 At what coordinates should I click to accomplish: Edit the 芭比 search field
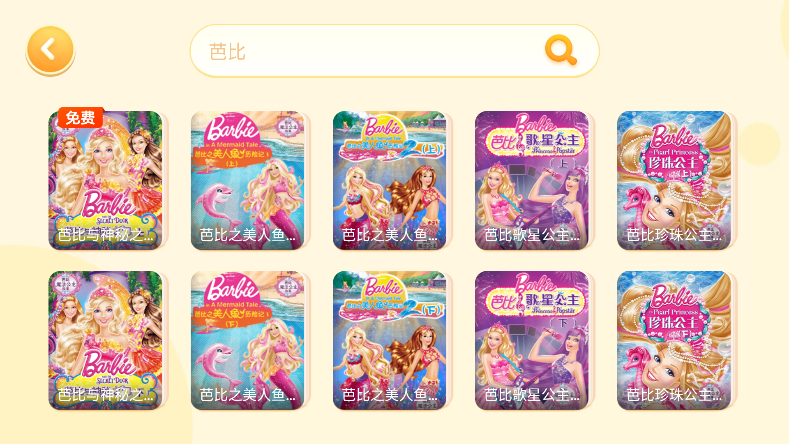click(x=370, y=51)
